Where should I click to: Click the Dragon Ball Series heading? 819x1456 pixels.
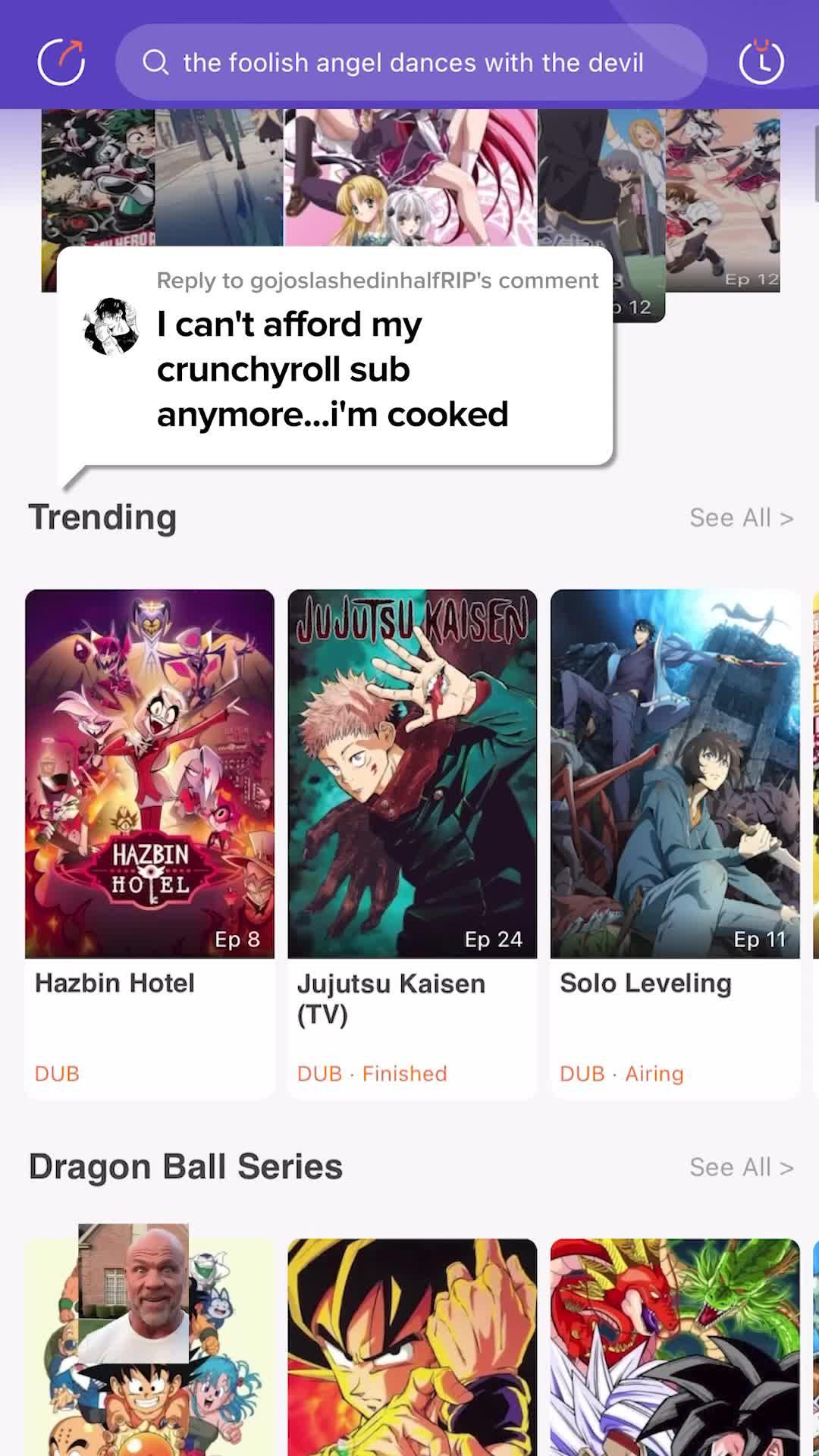coord(187,1167)
